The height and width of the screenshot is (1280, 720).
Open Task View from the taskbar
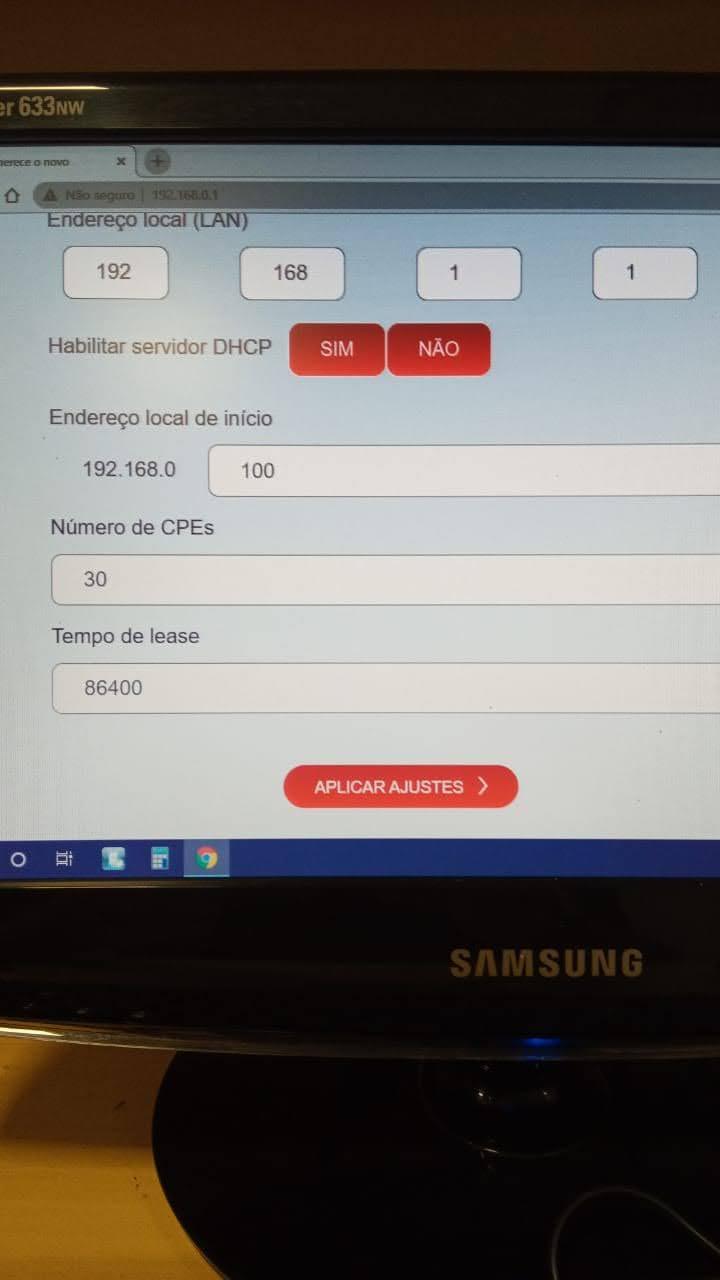tap(64, 859)
